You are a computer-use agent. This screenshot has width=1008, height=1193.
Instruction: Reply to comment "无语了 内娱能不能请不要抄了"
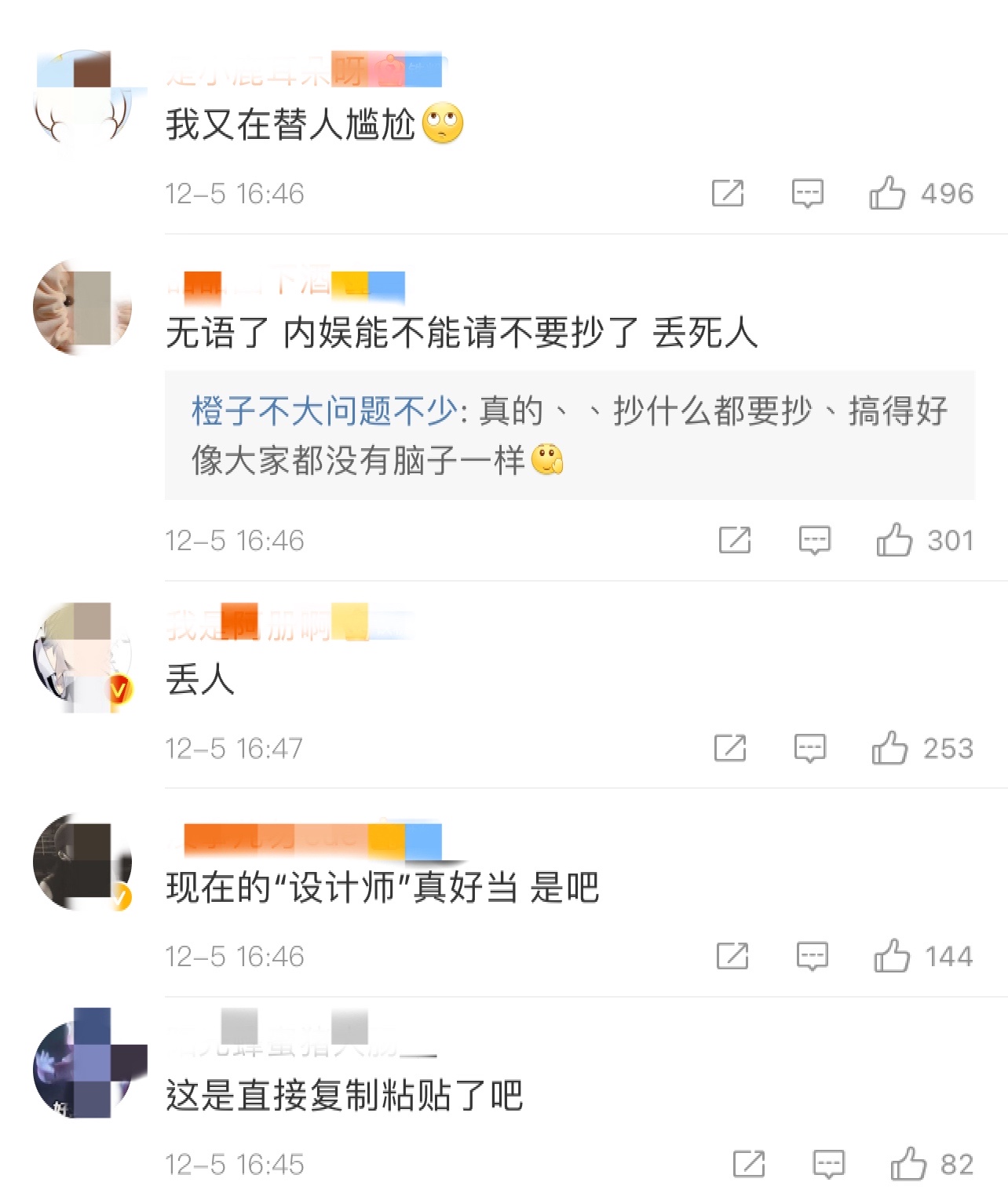(814, 540)
